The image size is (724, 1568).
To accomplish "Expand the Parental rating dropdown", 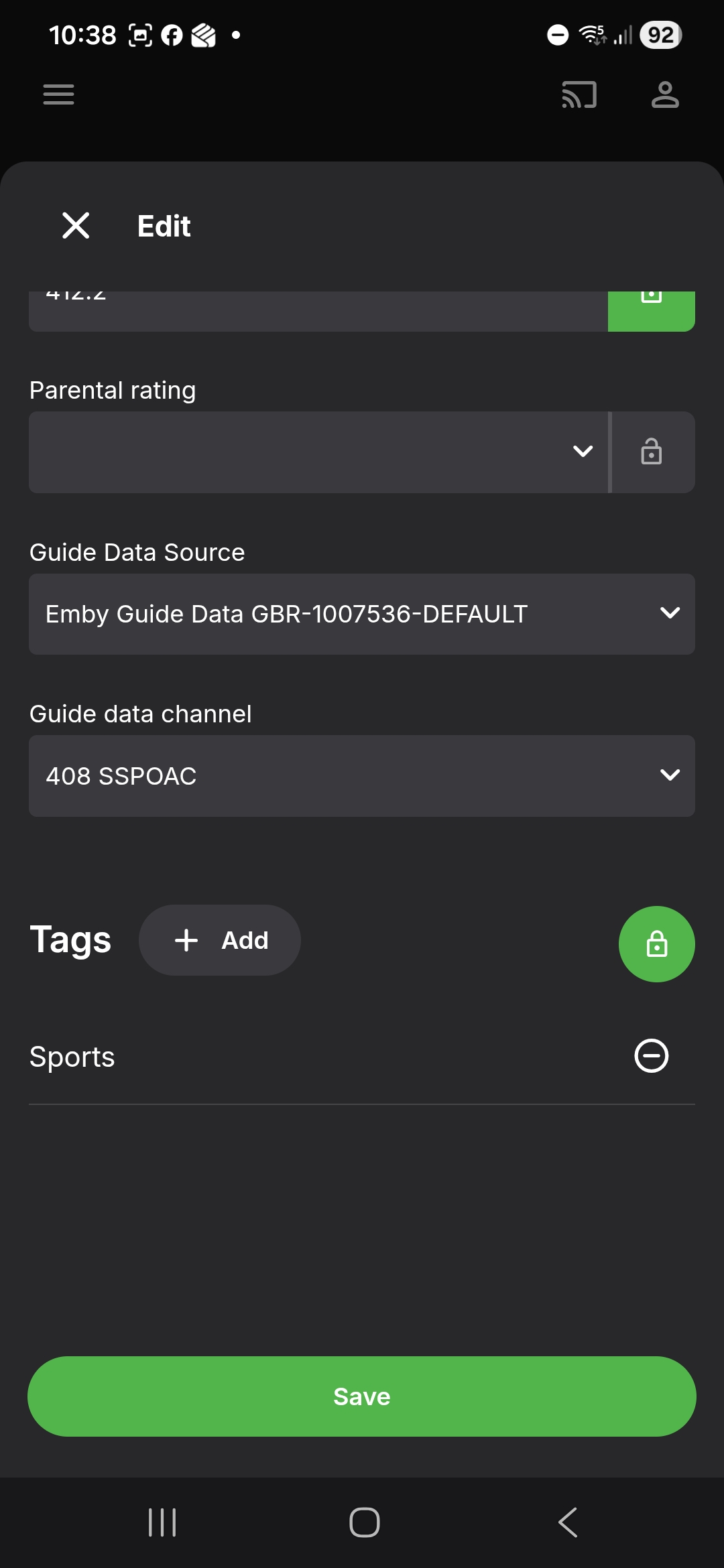I will tap(318, 452).
